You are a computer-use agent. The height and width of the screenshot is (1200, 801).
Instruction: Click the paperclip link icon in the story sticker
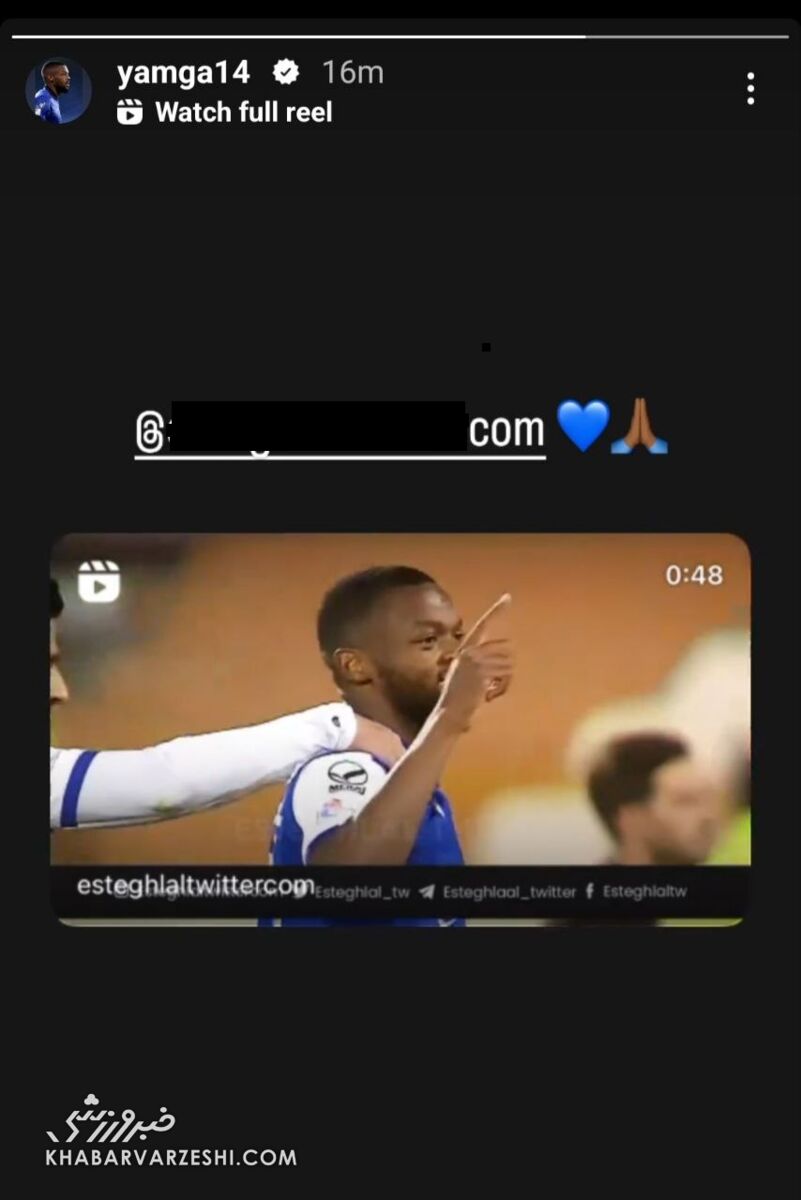click(152, 431)
